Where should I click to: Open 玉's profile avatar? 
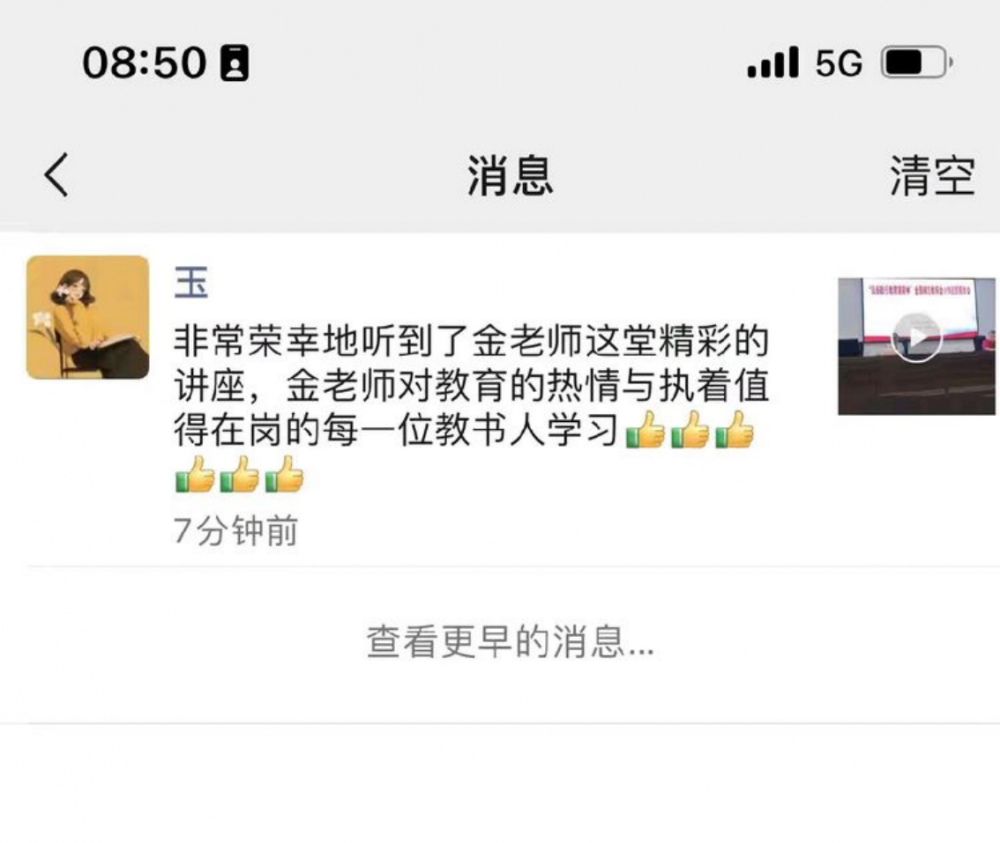tap(88, 317)
